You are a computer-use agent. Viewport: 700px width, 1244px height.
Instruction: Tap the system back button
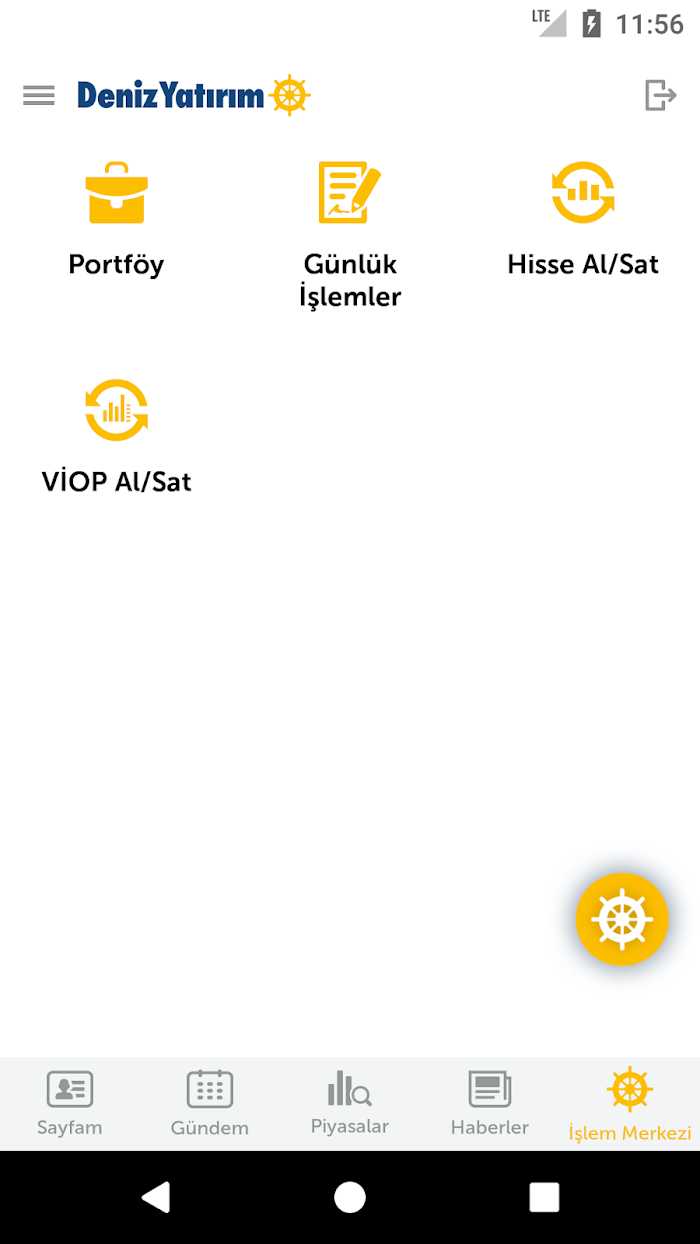pyautogui.click(x=155, y=1197)
